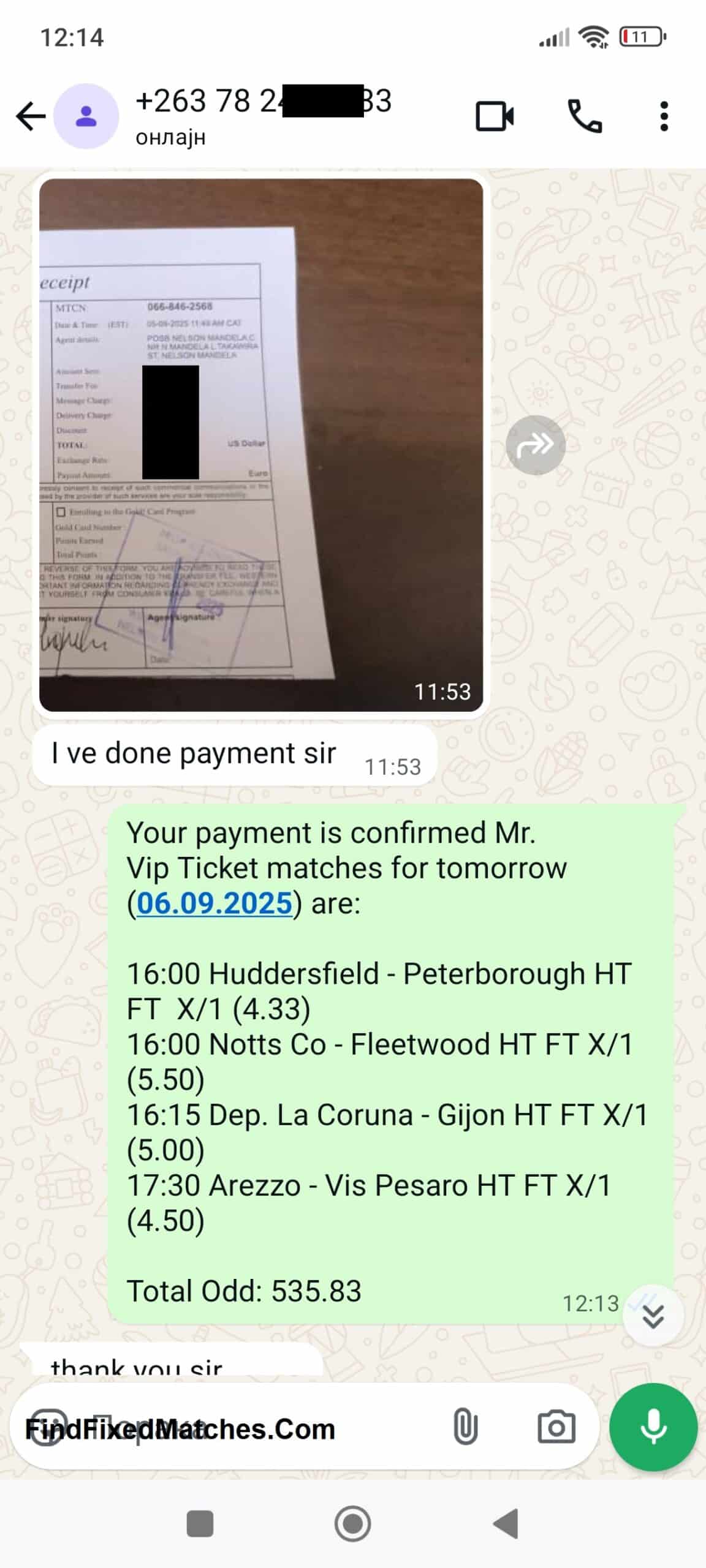Tap the 06.09.2025 date link

tap(214, 903)
